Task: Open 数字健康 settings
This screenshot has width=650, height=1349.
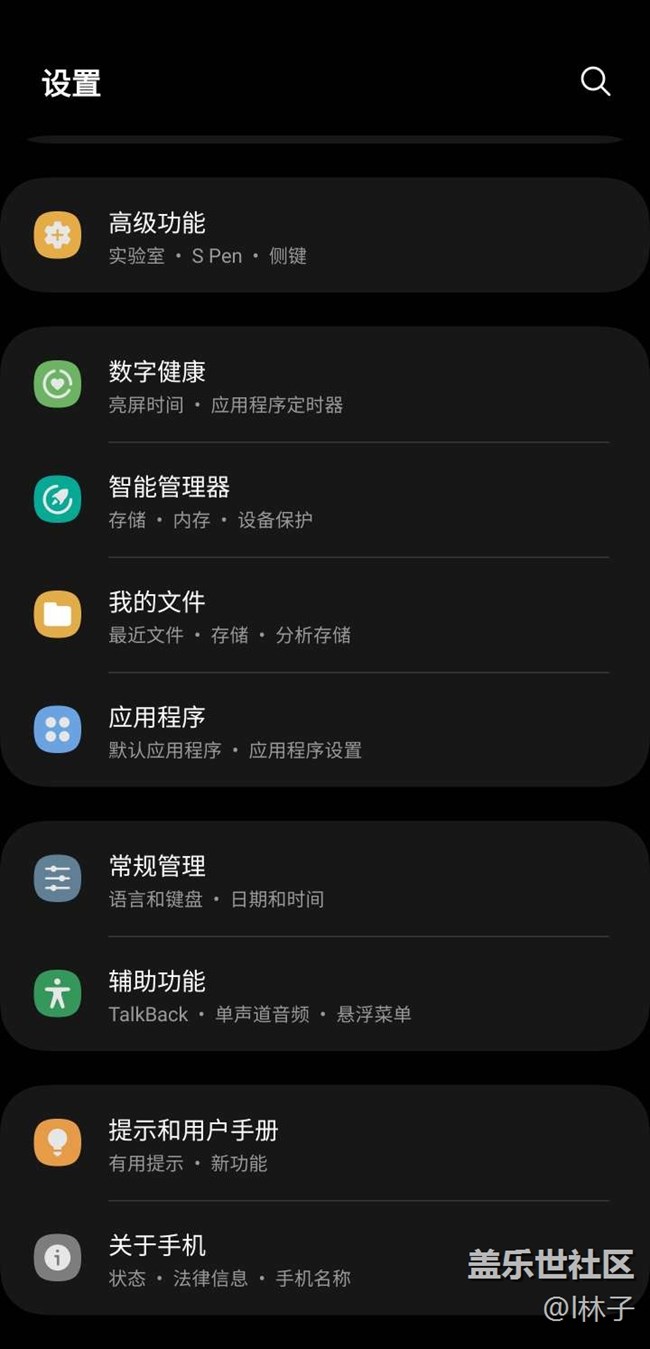Action: click(325, 385)
